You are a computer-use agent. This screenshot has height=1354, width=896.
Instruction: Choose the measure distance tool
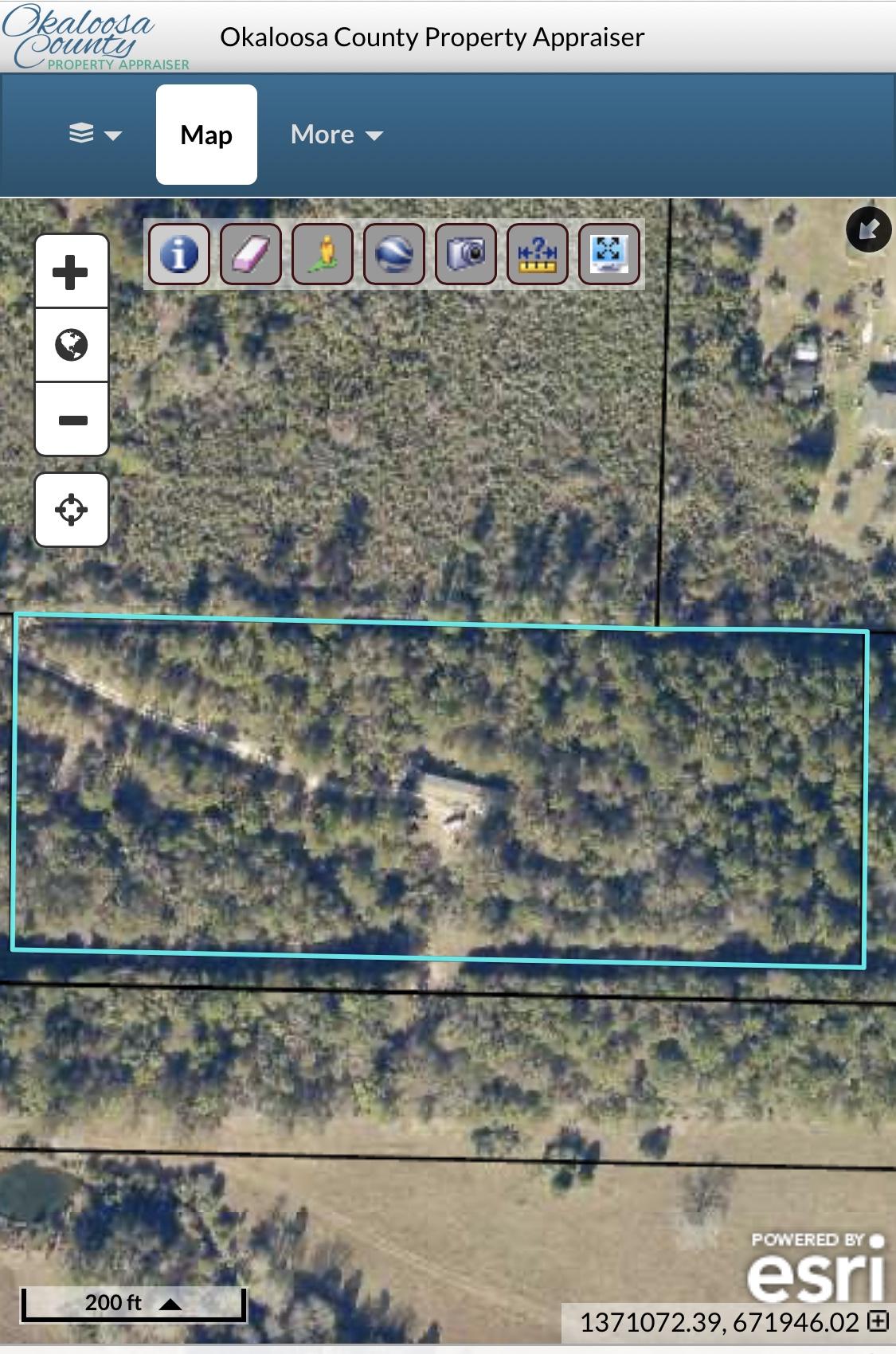pos(538,254)
